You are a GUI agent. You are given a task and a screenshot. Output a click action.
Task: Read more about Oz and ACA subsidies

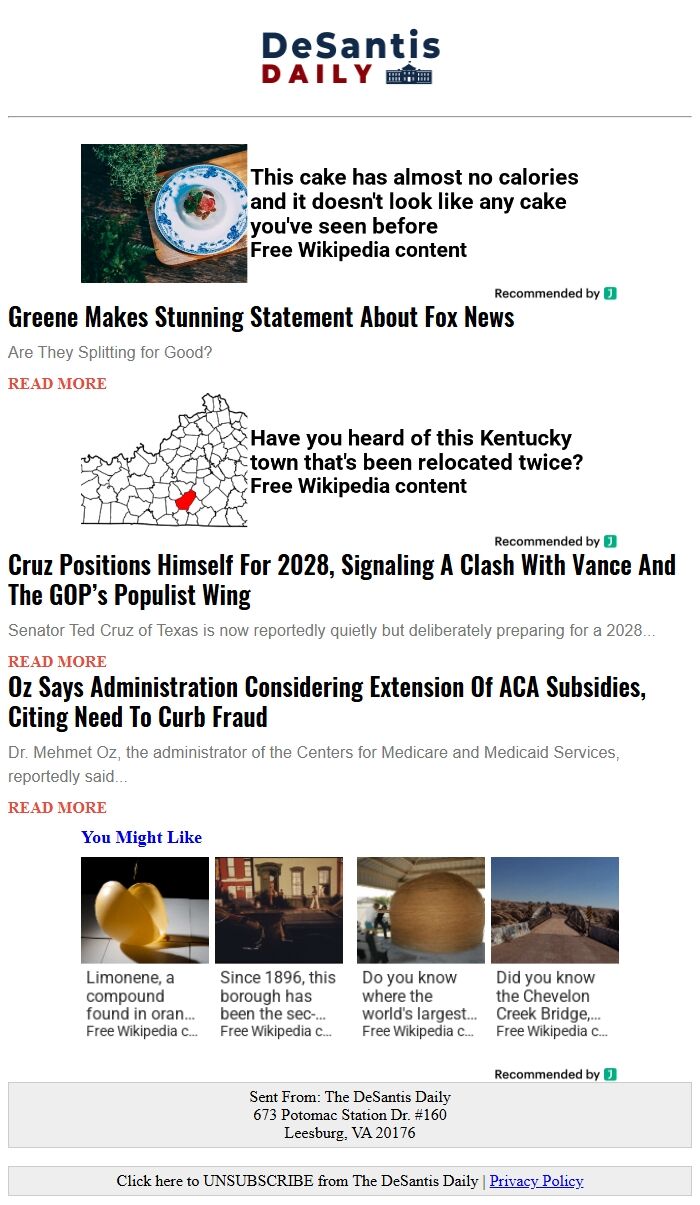[x=57, y=808]
